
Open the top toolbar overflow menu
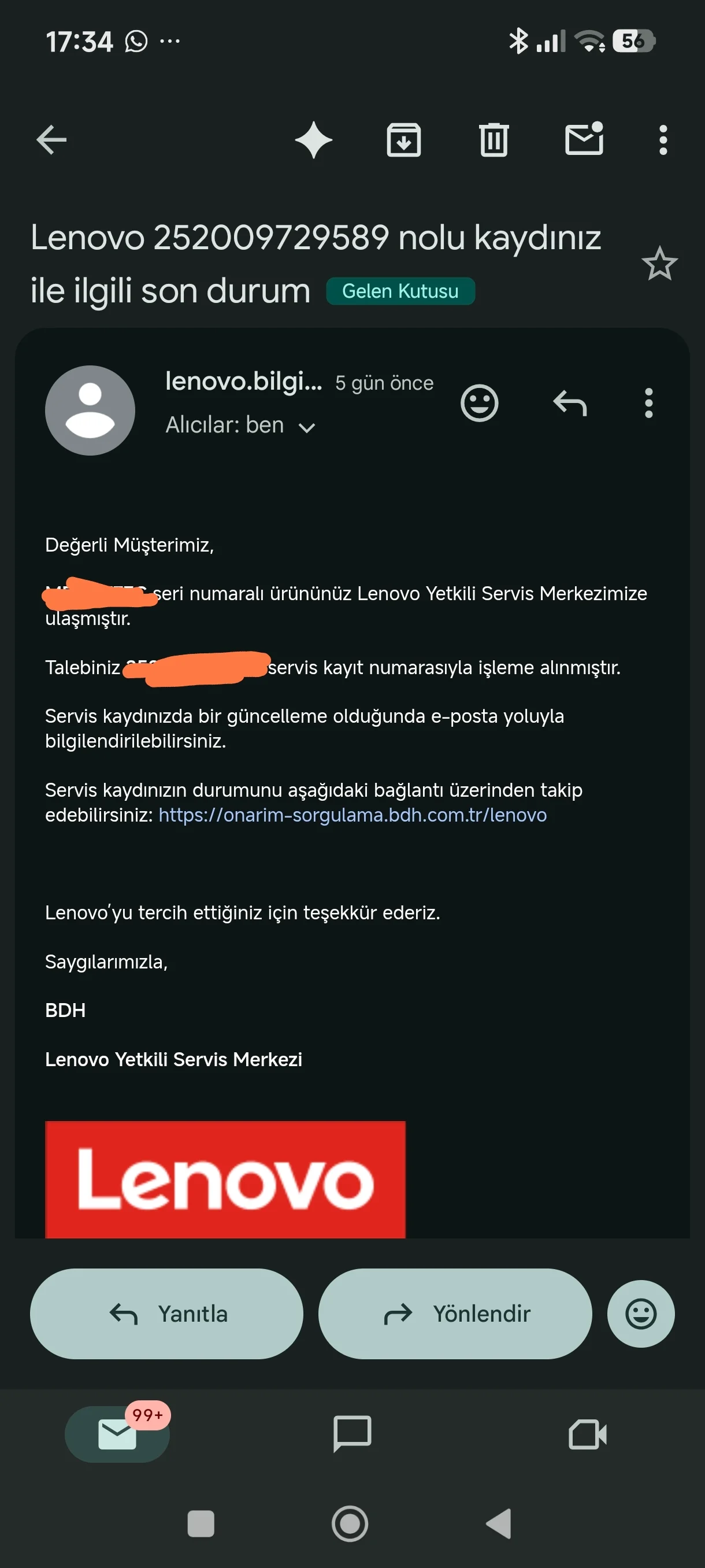coord(663,140)
